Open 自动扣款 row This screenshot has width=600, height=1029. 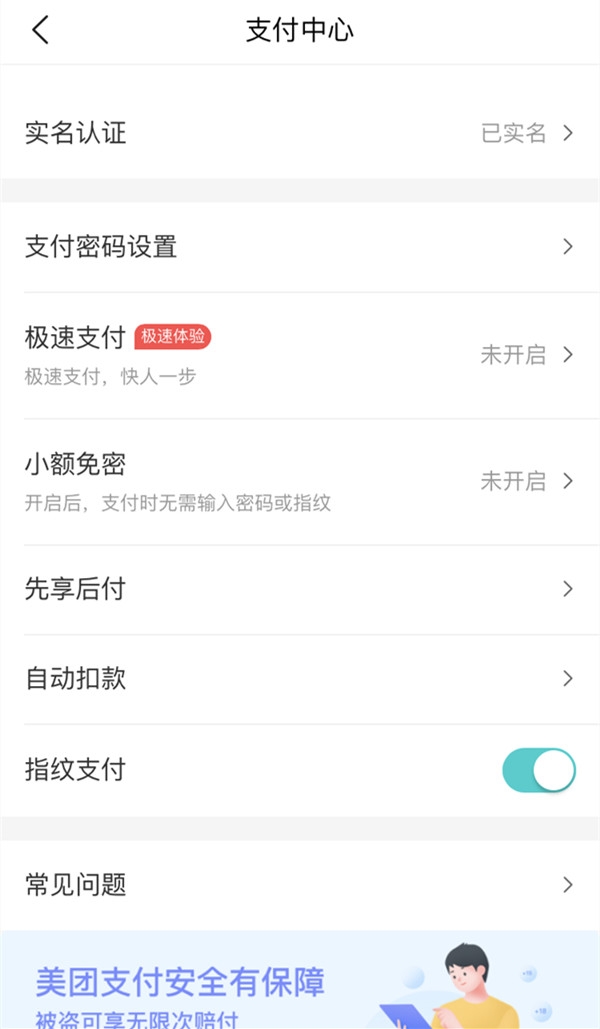[300, 679]
